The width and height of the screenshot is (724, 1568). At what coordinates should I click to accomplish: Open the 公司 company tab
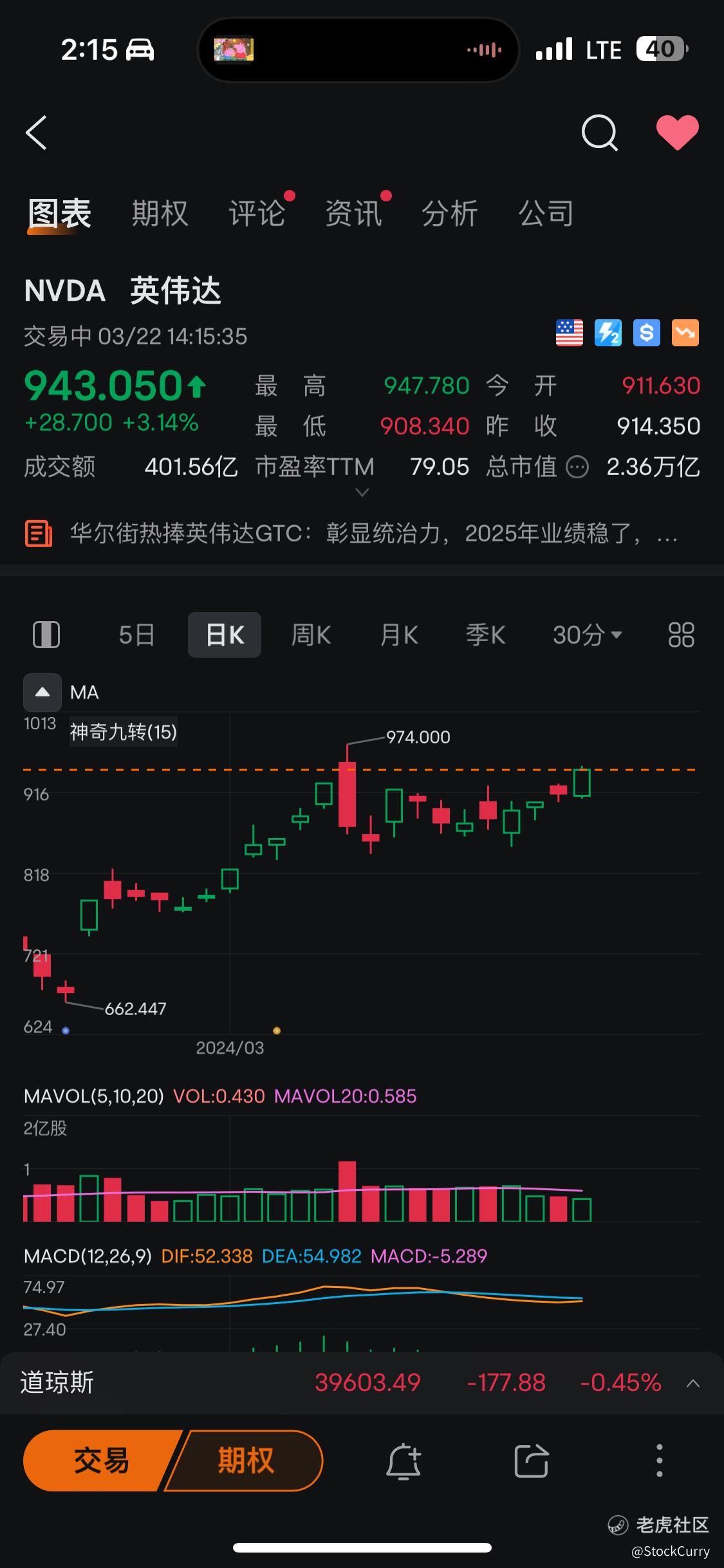pos(546,213)
